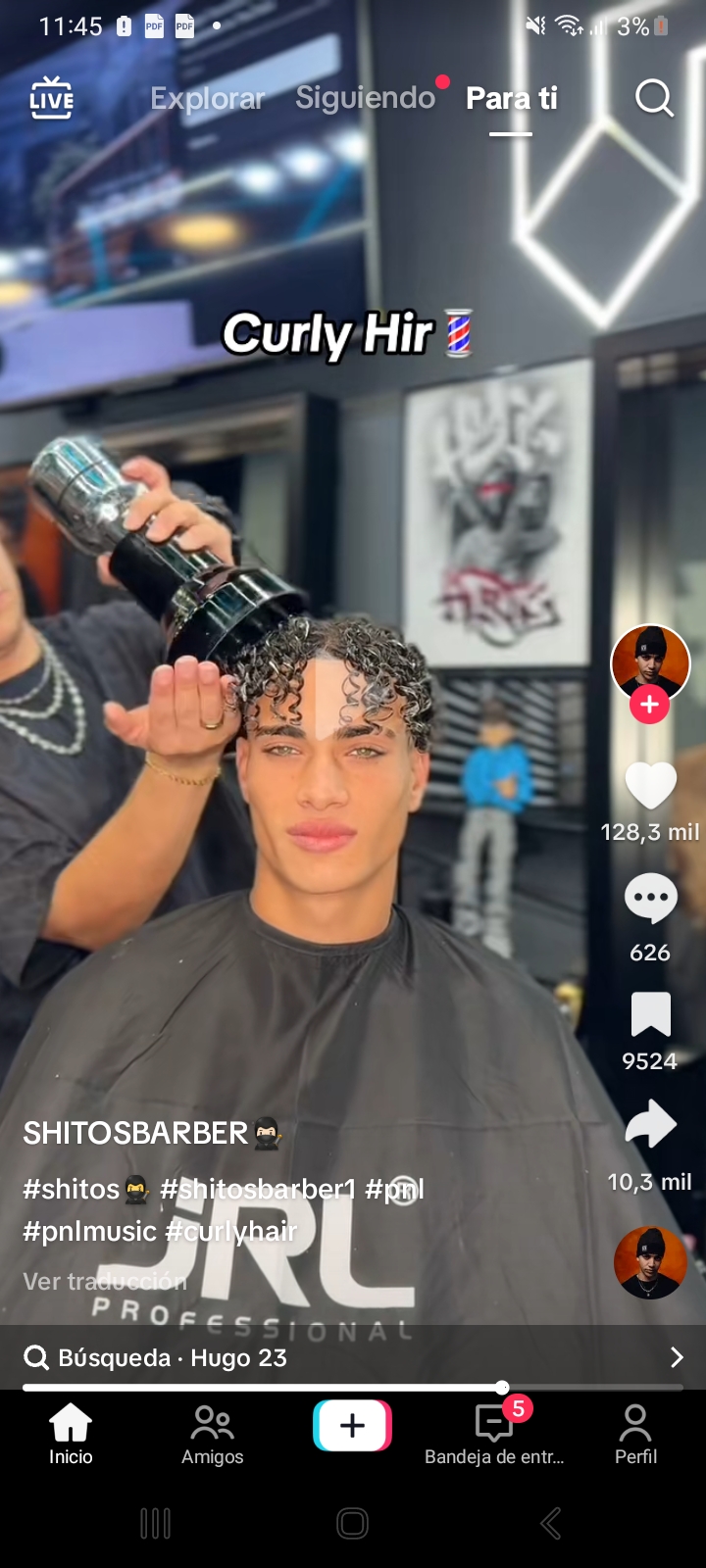Go to the Amigos tab
The image size is (706, 1568).
coord(212,1434)
